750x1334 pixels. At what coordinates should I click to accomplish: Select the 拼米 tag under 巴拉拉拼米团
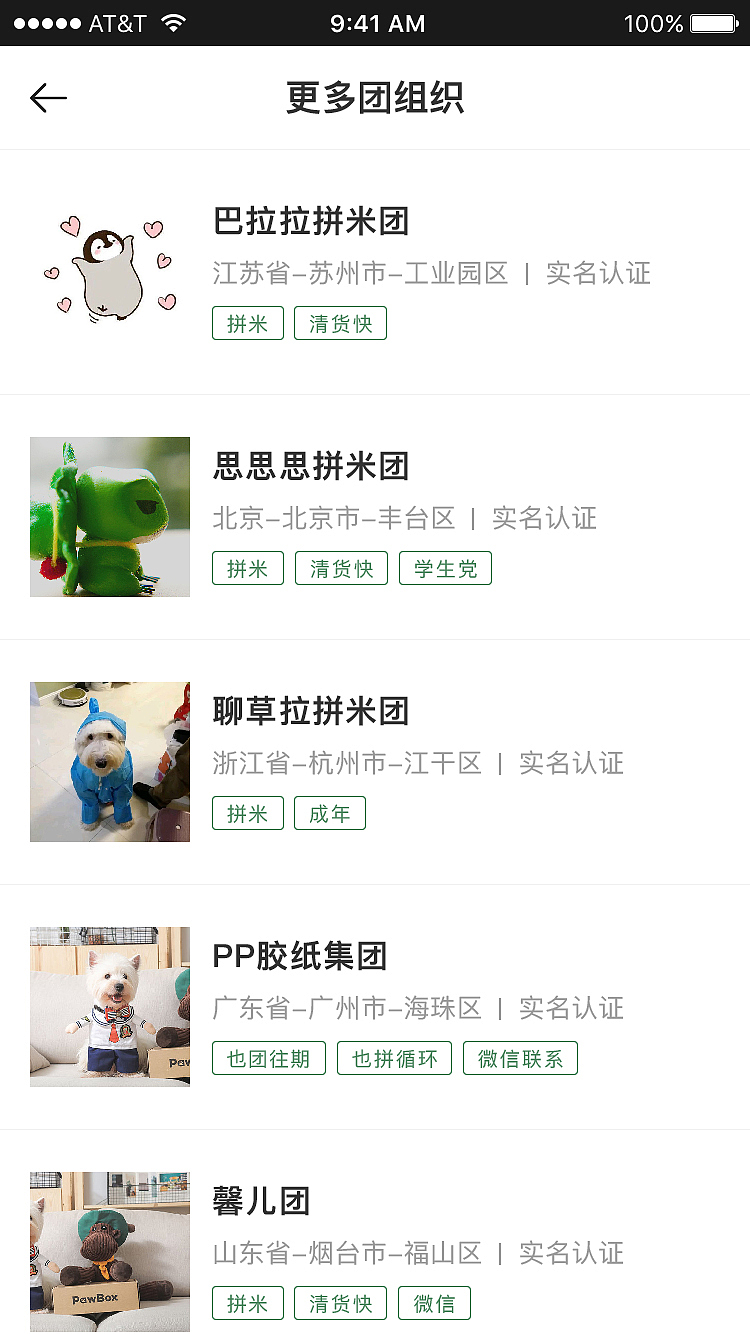point(247,322)
